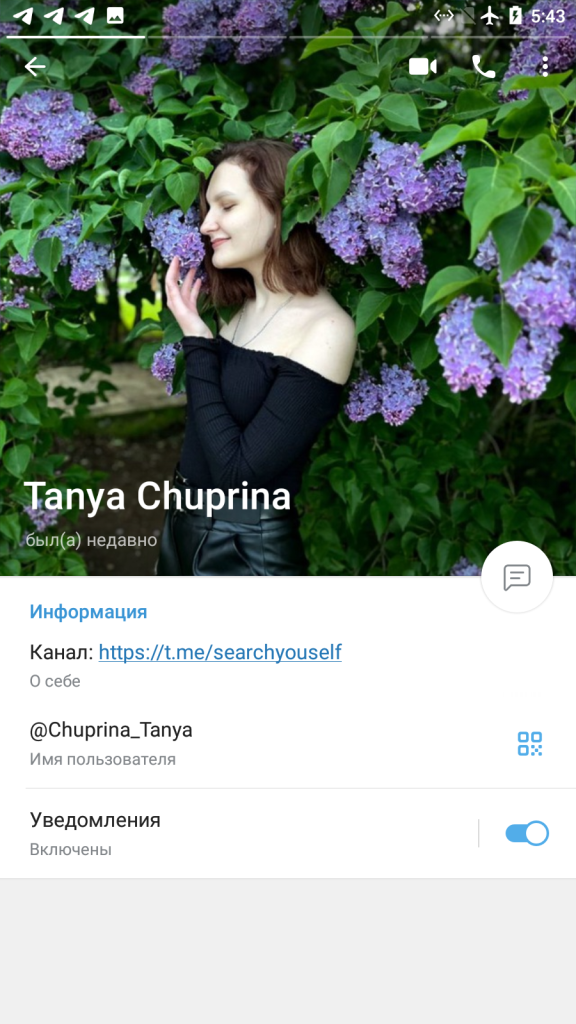Viewport: 576px width, 1024px height.
Task: Tap the @Chuprina_Tanya username row
Action: pos(288,743)
